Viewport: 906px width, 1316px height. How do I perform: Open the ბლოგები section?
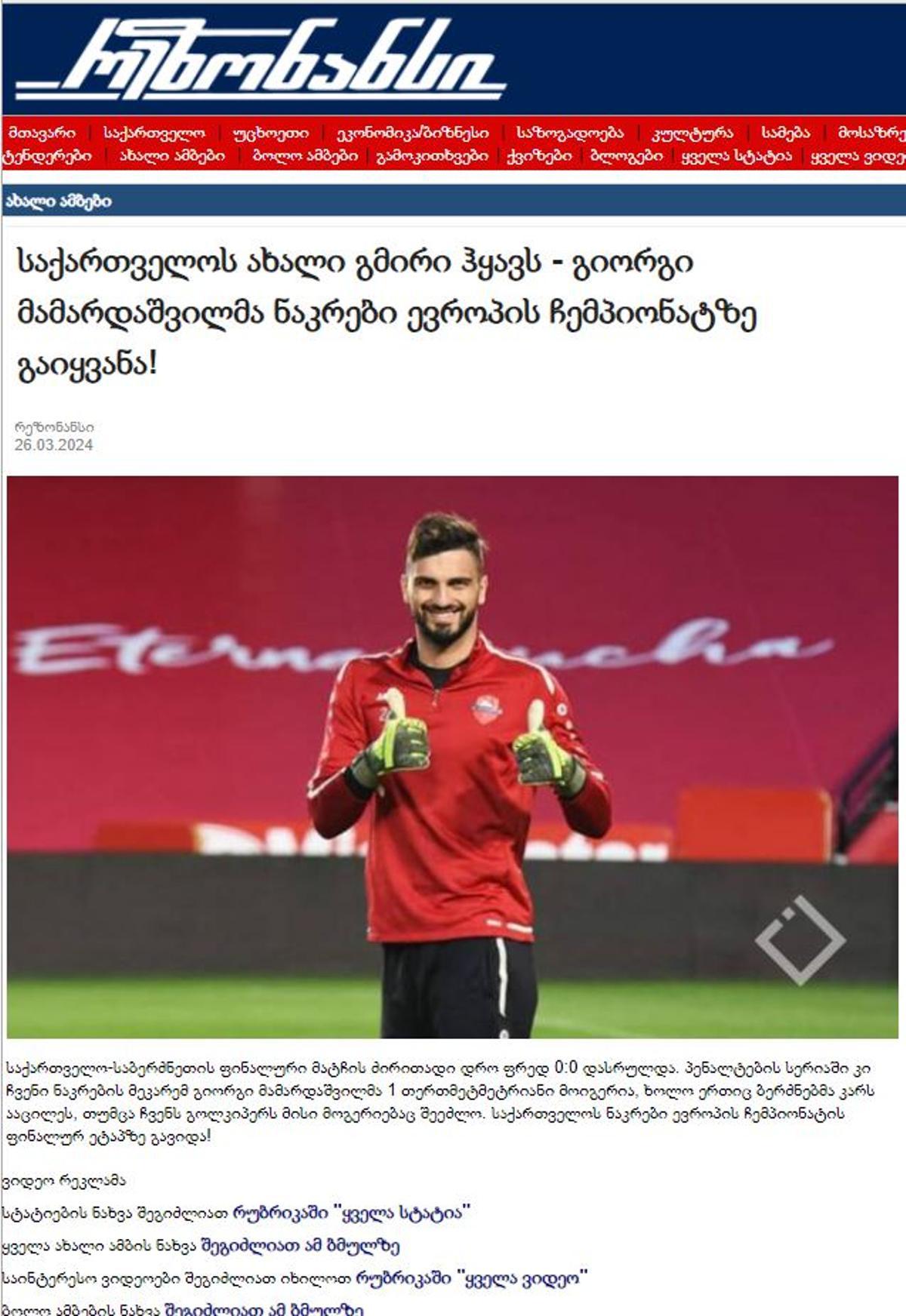click(x=627, y=156)
